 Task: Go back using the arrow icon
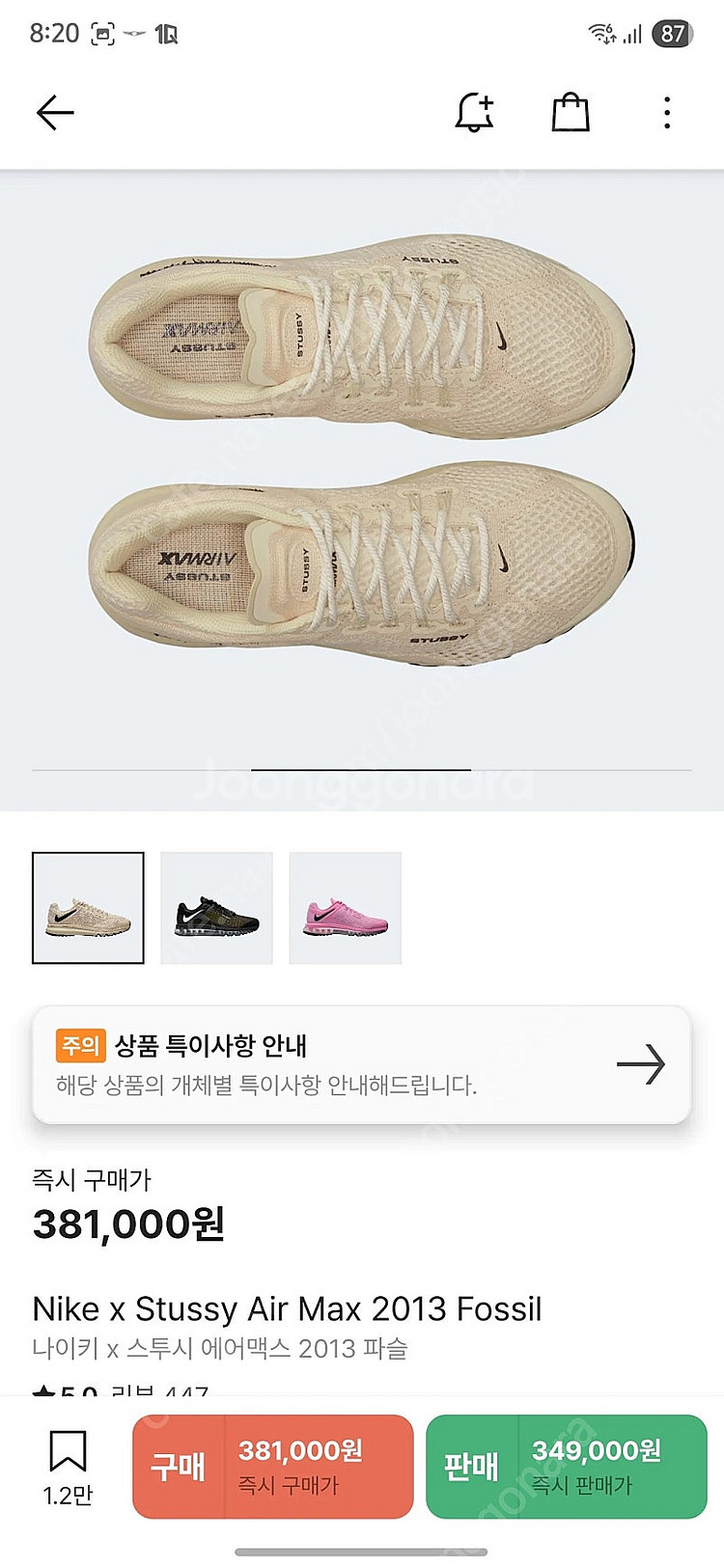pyautogui.click(x=55, y=113)
